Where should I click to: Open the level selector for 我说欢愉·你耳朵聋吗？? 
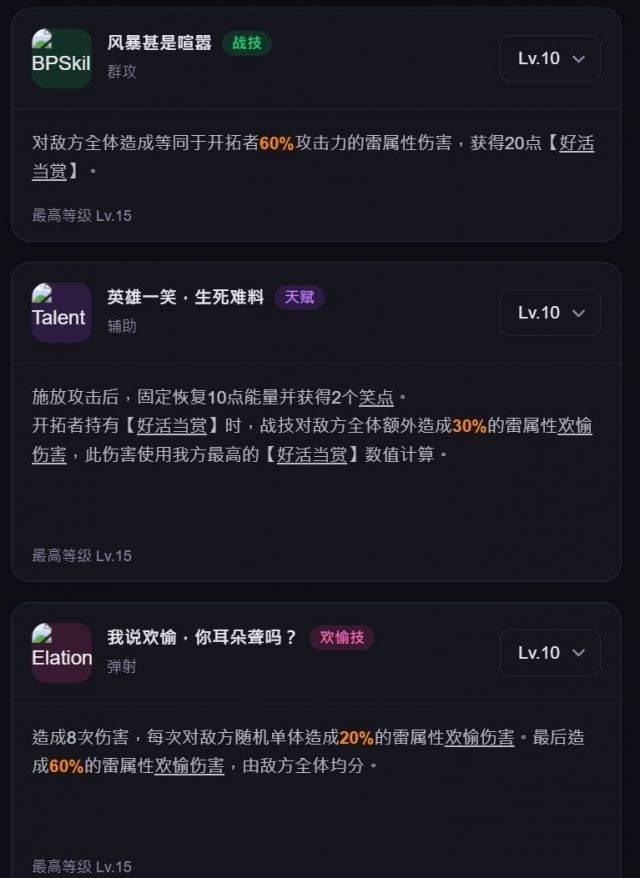550,653
